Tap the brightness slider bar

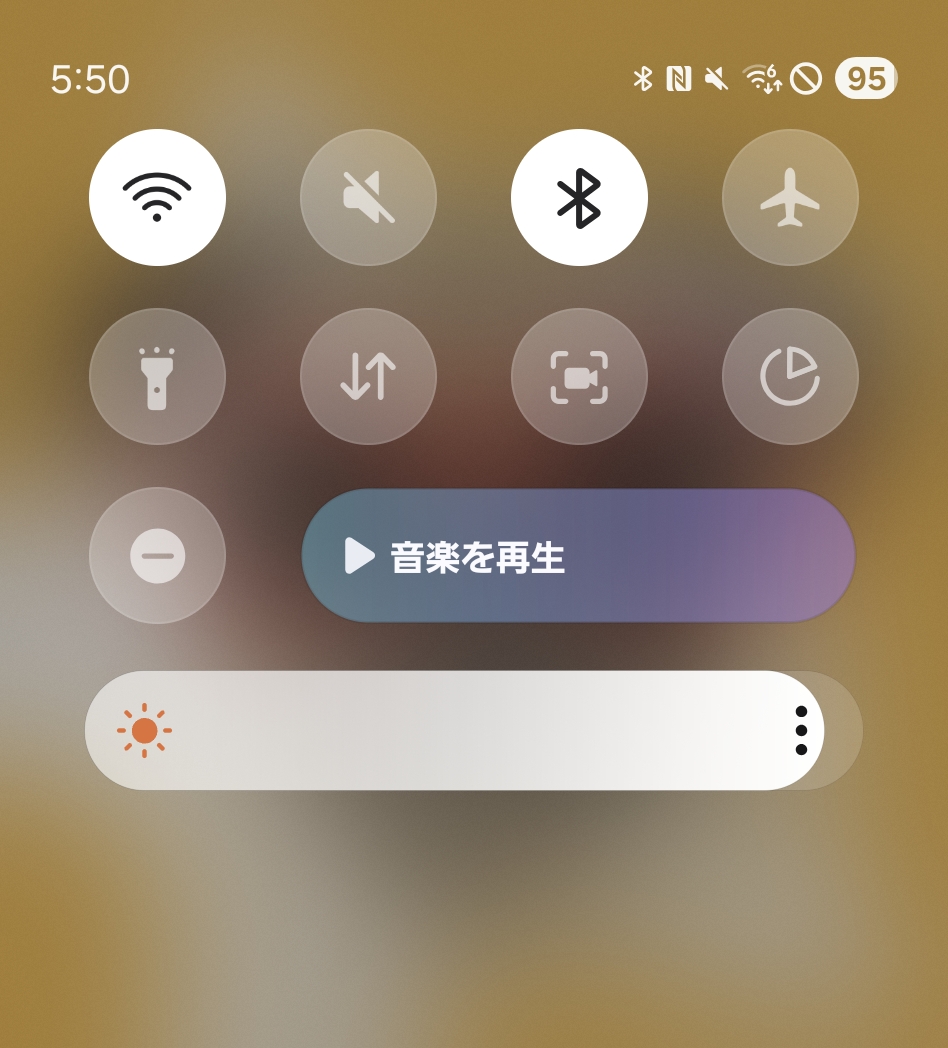coord(450,730)
